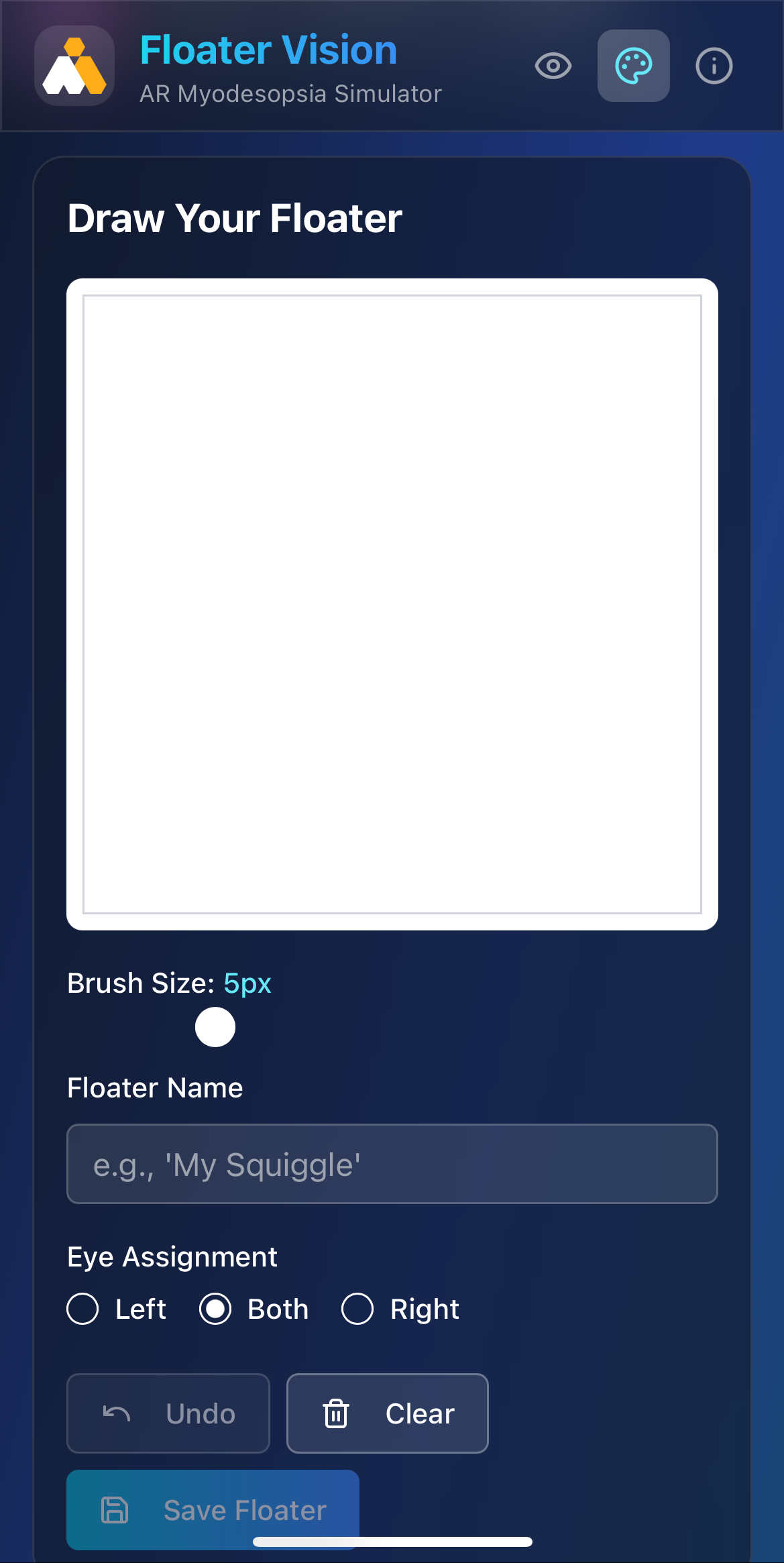Select the Left eye option

[83, 1309]
